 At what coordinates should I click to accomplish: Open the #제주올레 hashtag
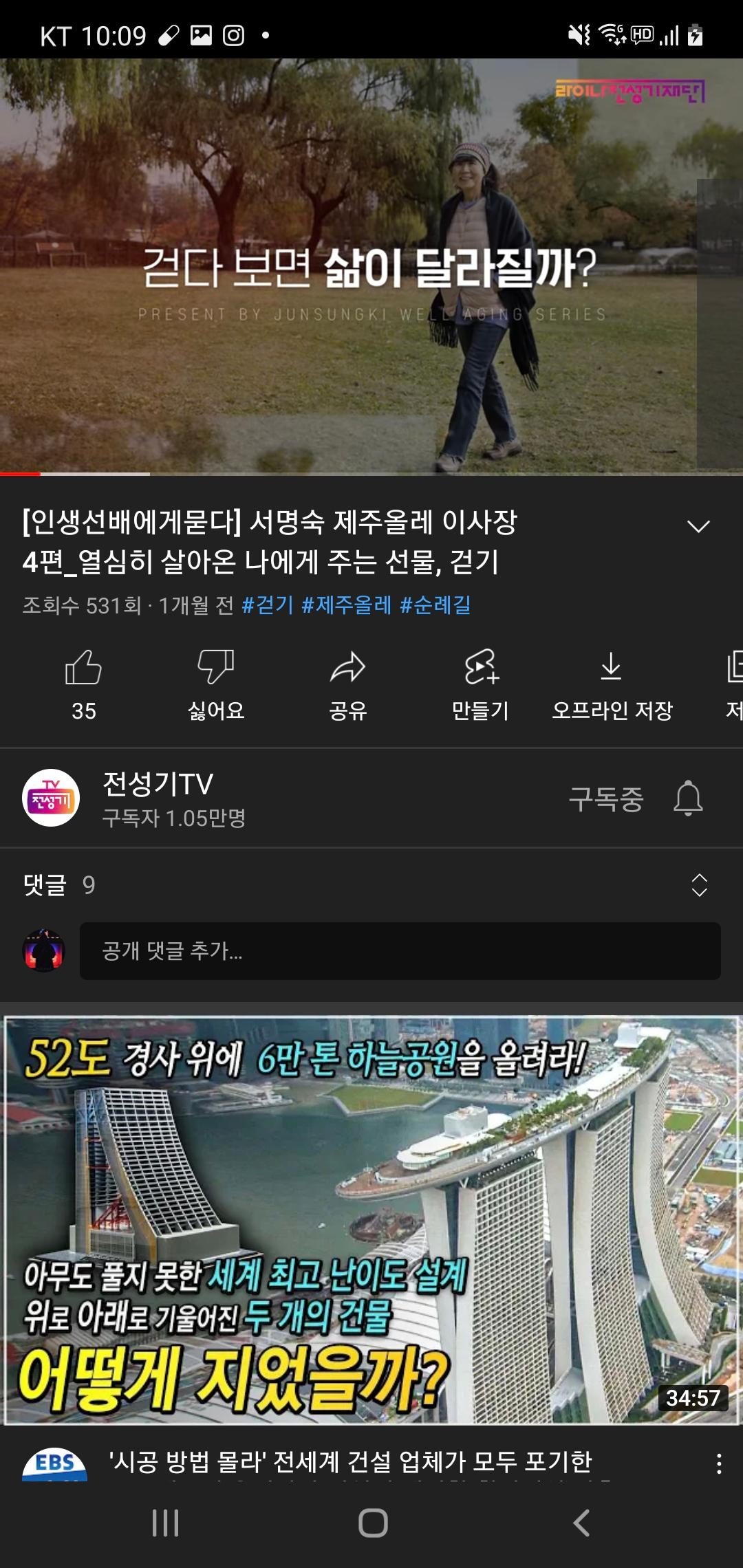point(346,605)
